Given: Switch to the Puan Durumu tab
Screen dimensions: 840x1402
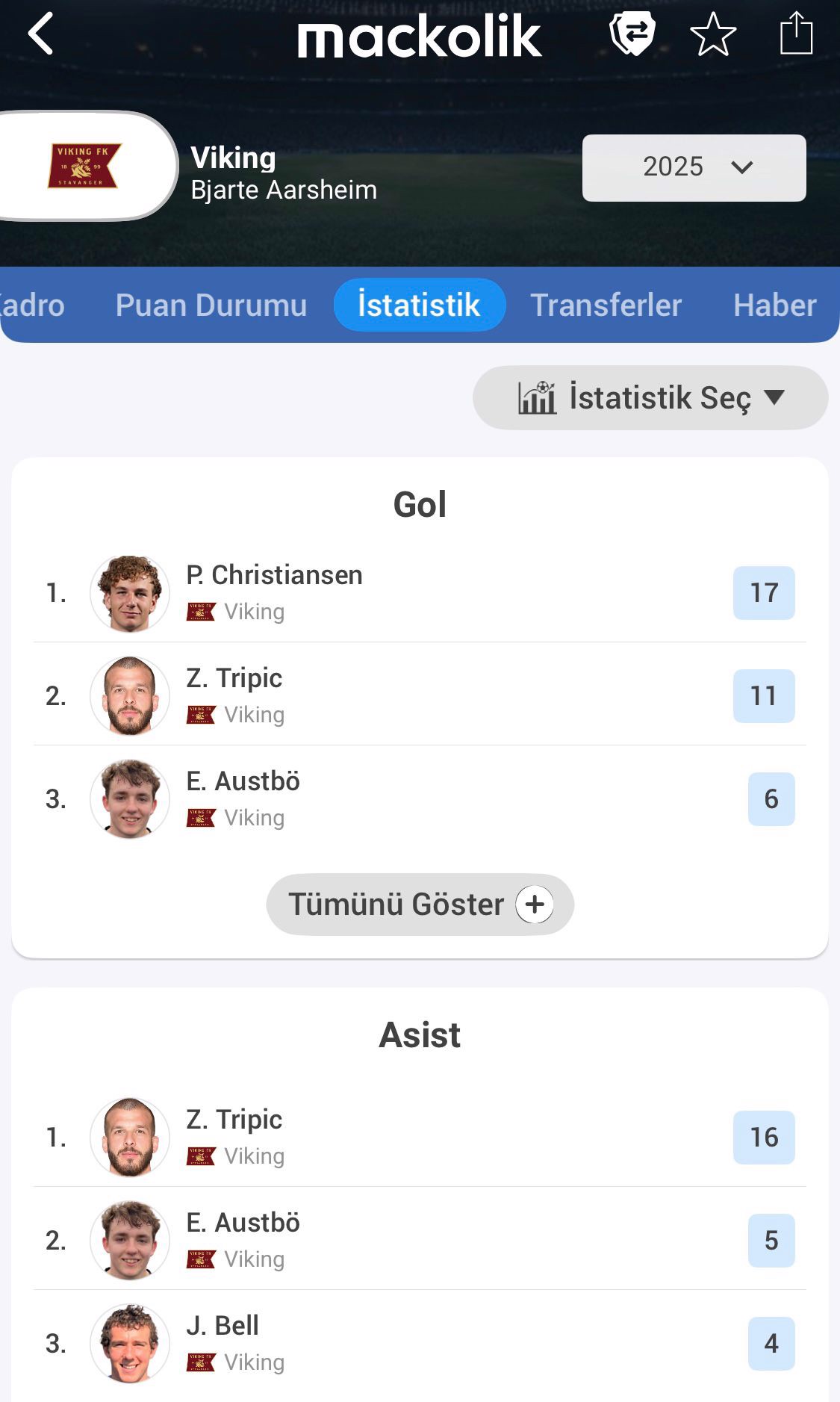Looking at the screenshot, I should (x=211, y=305).
